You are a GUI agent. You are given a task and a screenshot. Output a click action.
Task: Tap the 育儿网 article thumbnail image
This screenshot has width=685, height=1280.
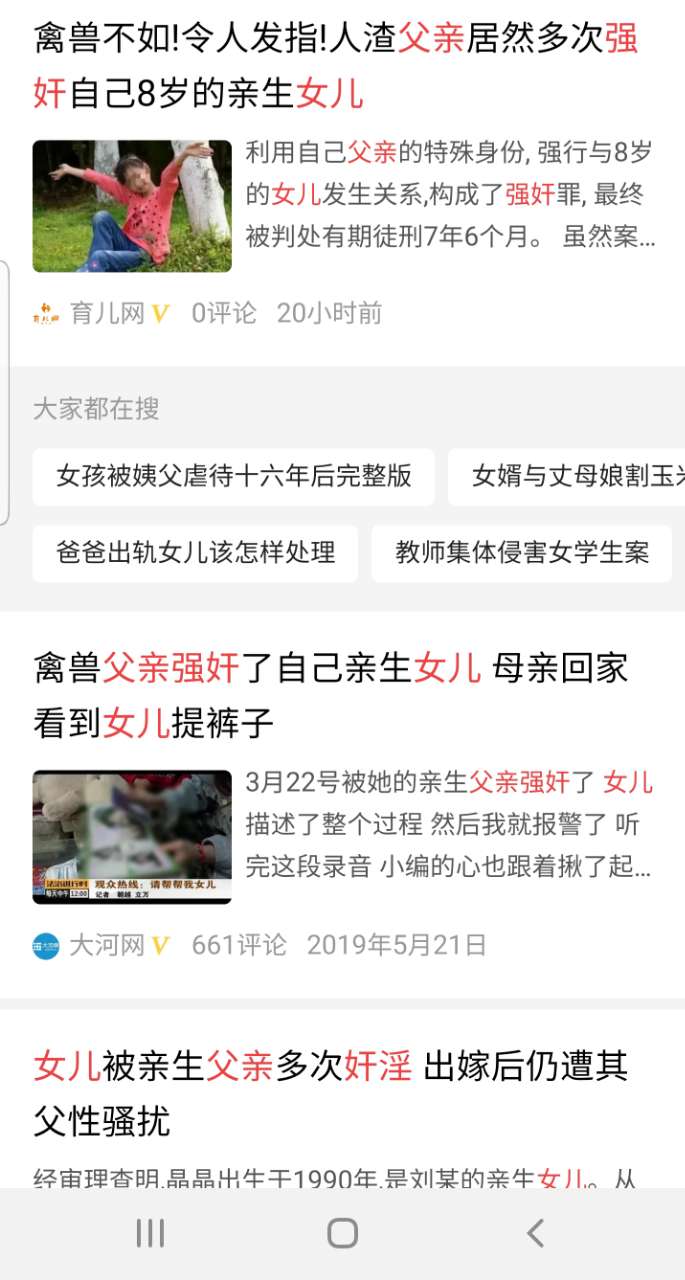[132, 206]
